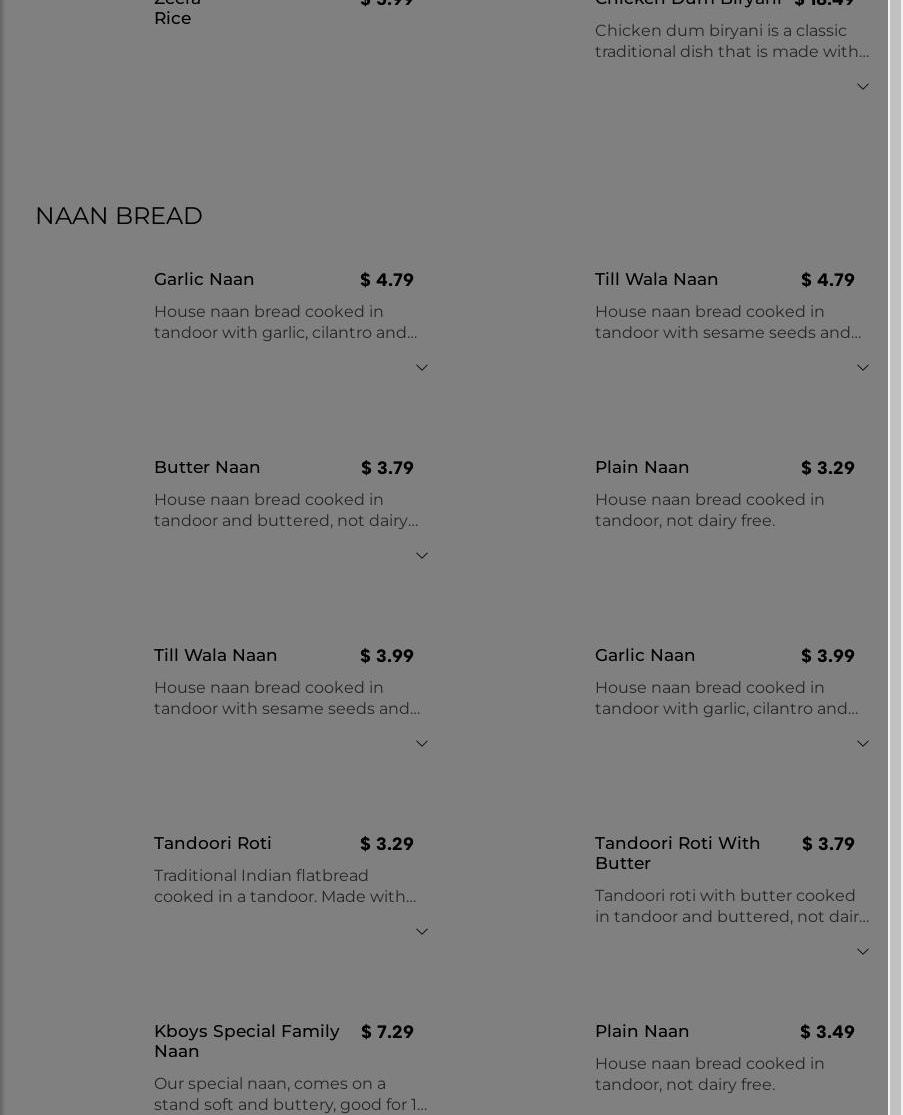
Task: Open the Tandoori Roti item
Action: click(x=212, y=844)
